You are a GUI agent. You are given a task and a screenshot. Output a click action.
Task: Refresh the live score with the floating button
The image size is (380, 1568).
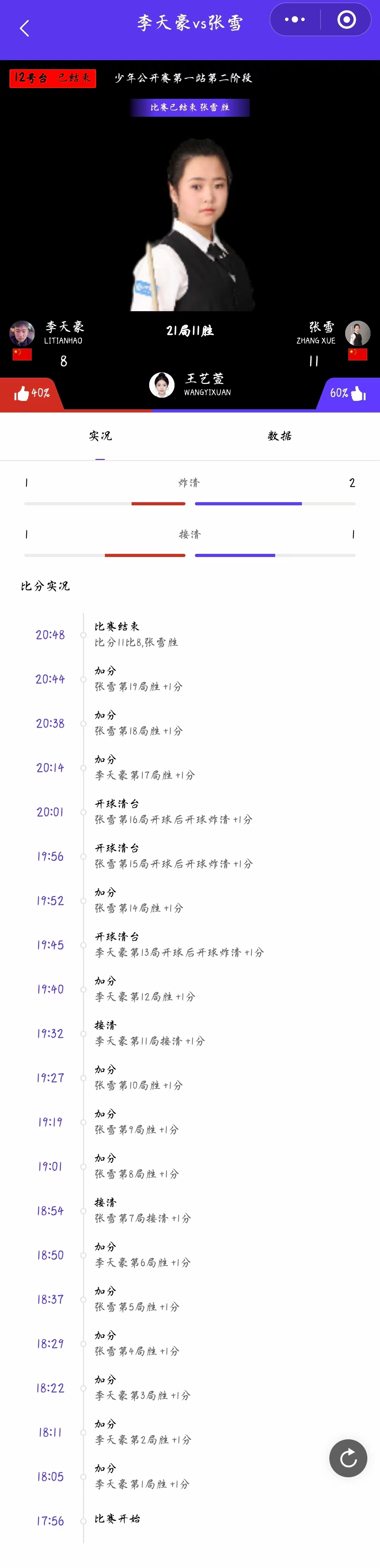348,1458
